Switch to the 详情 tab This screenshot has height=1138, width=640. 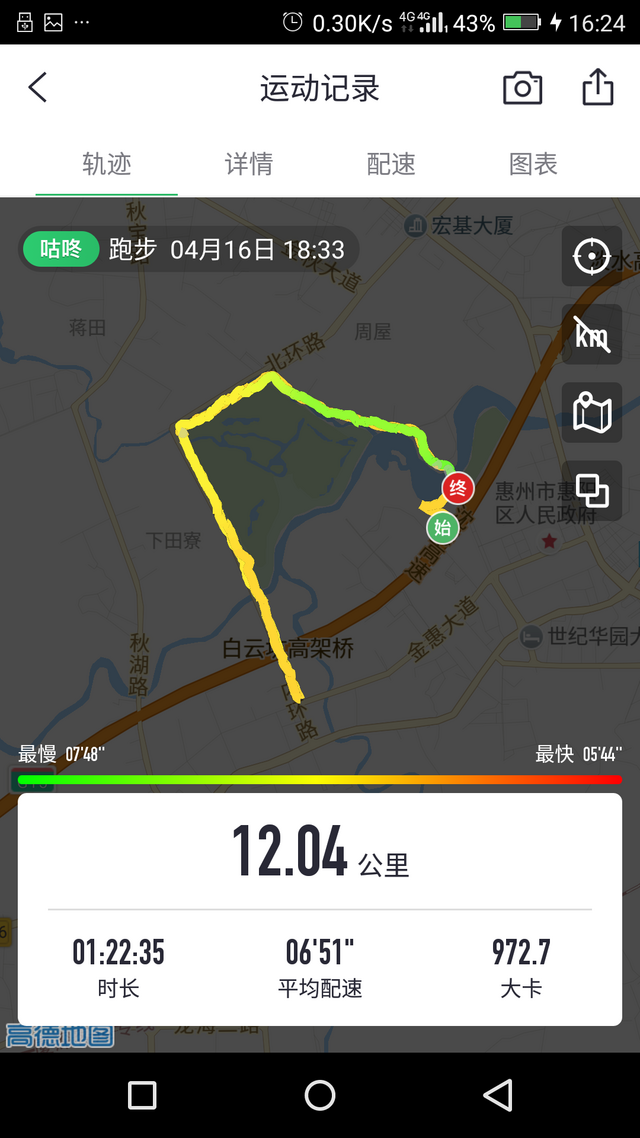[249, 165]
